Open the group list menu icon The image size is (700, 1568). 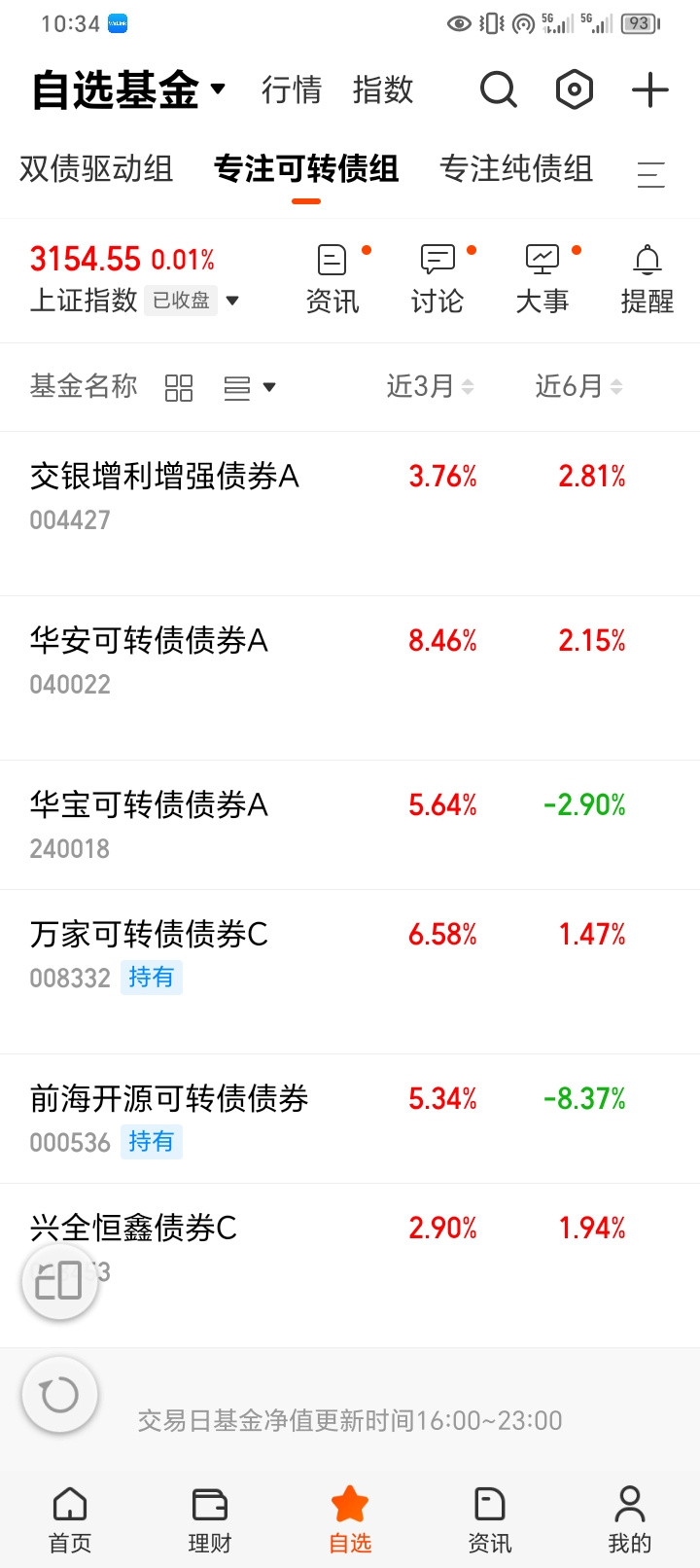coord(650,173)
